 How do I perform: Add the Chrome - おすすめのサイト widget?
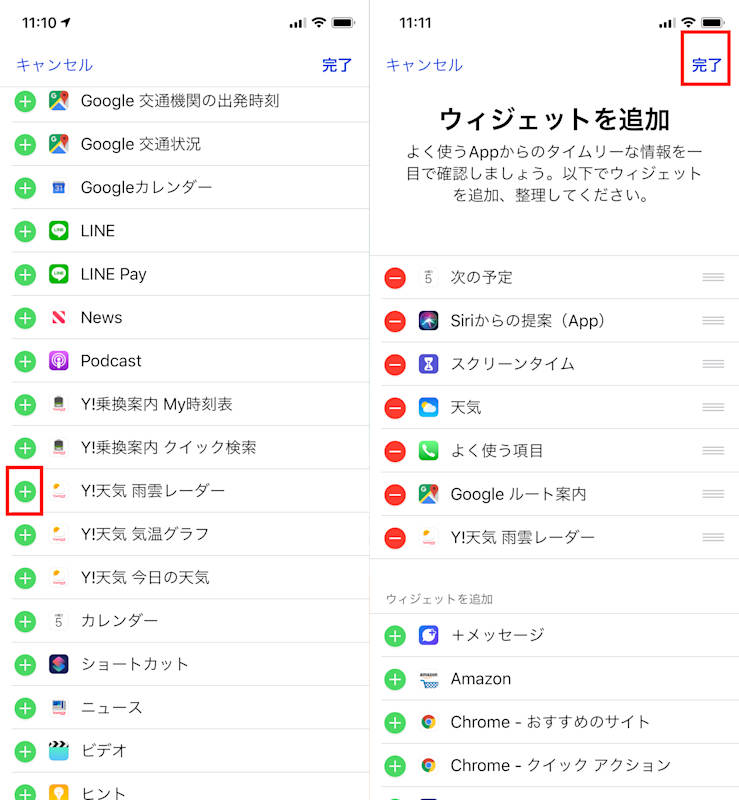[395, 723]
